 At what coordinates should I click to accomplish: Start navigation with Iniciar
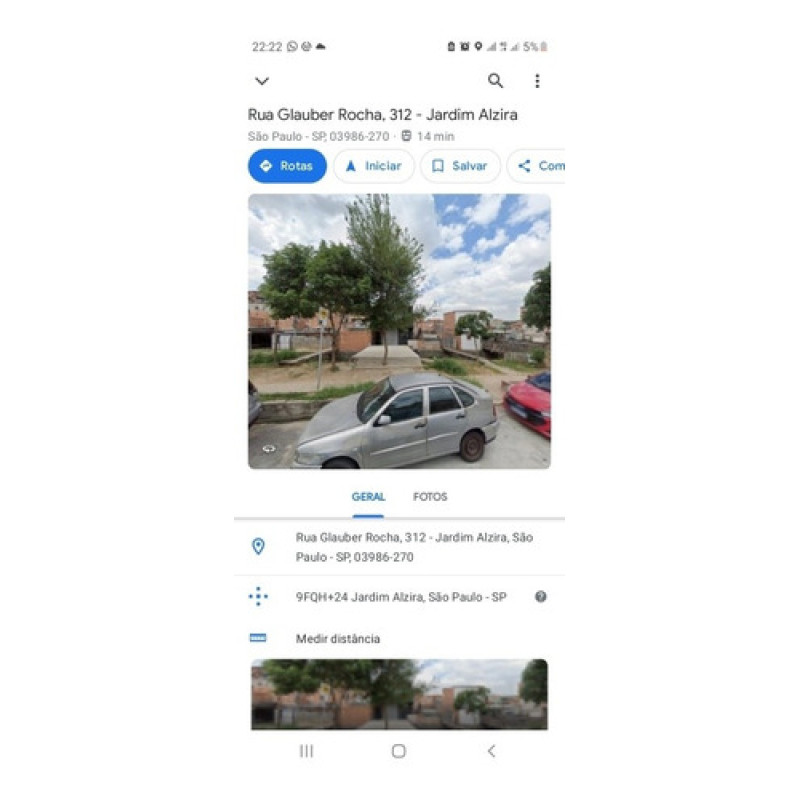click(373, 166)
